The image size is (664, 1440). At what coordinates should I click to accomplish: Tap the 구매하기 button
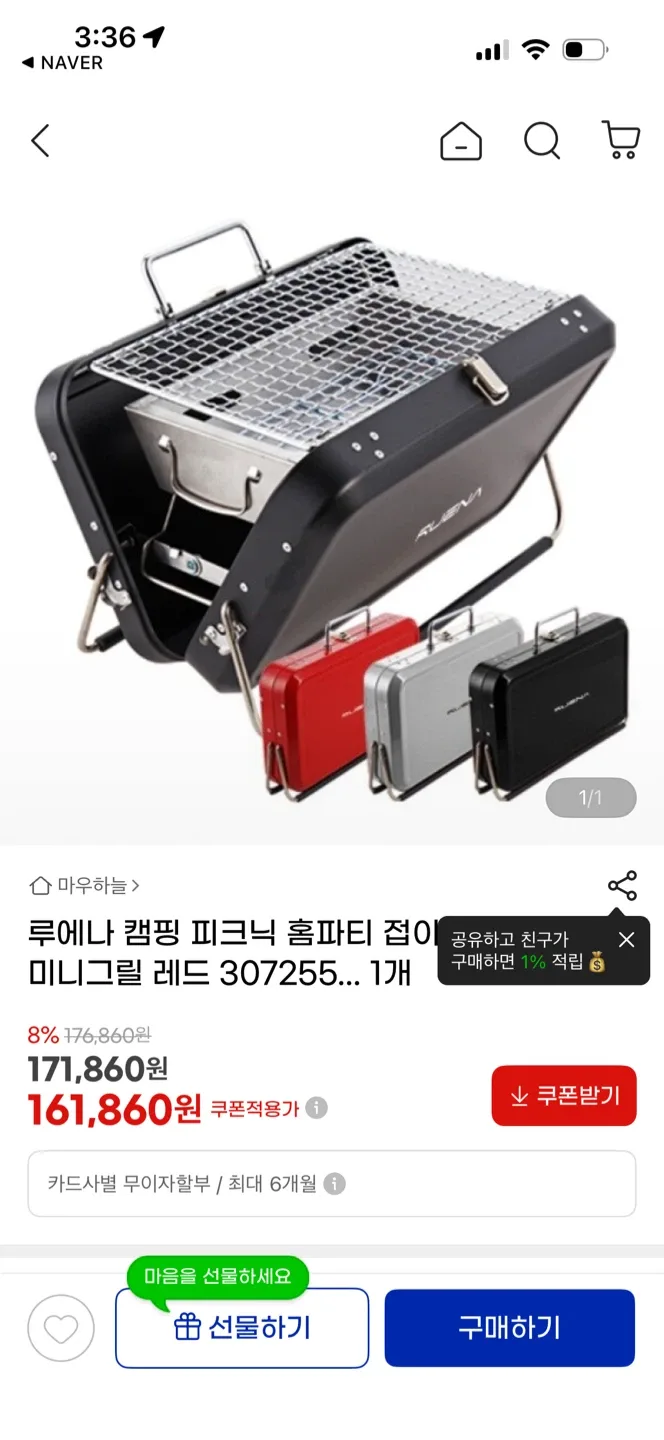coord(510,1328)
